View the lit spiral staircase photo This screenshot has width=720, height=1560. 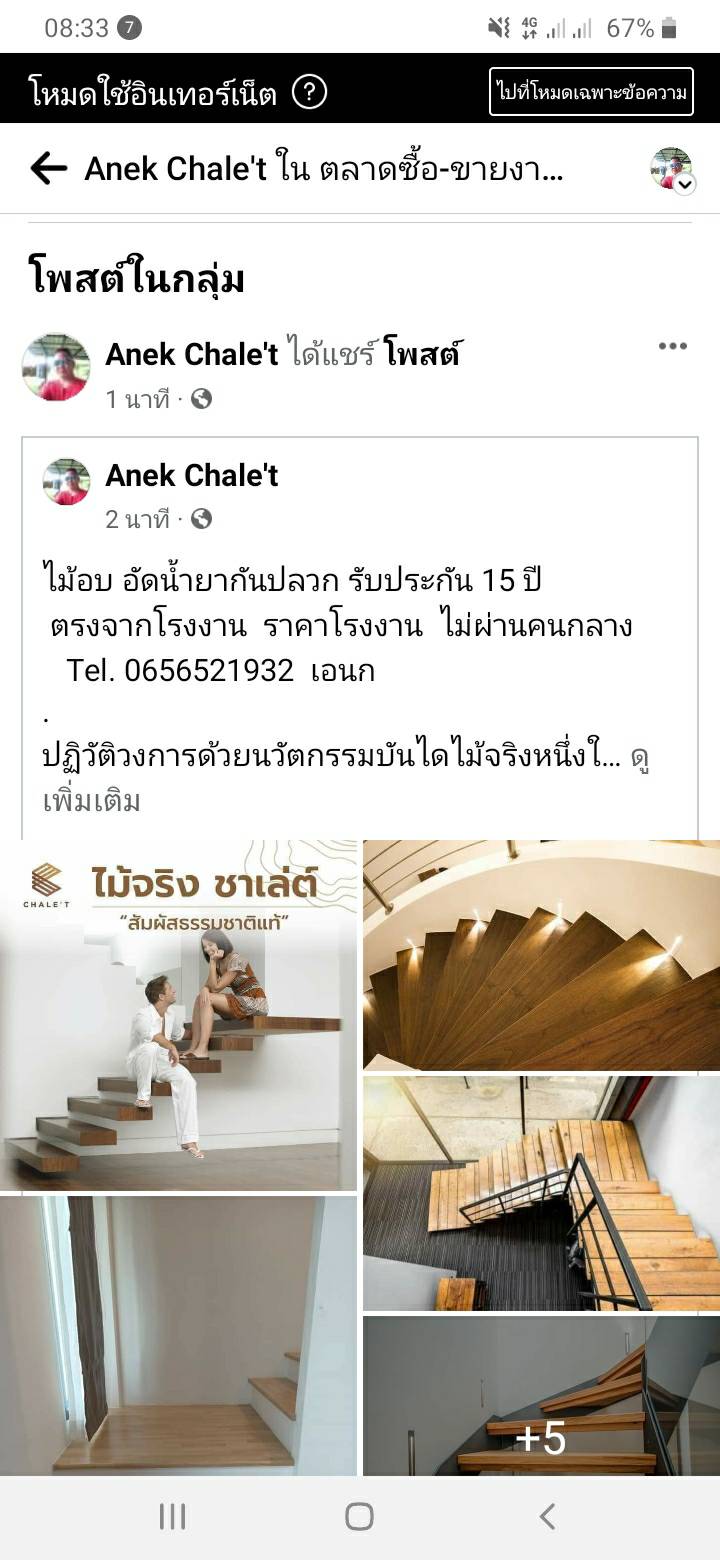click(541, 955)
